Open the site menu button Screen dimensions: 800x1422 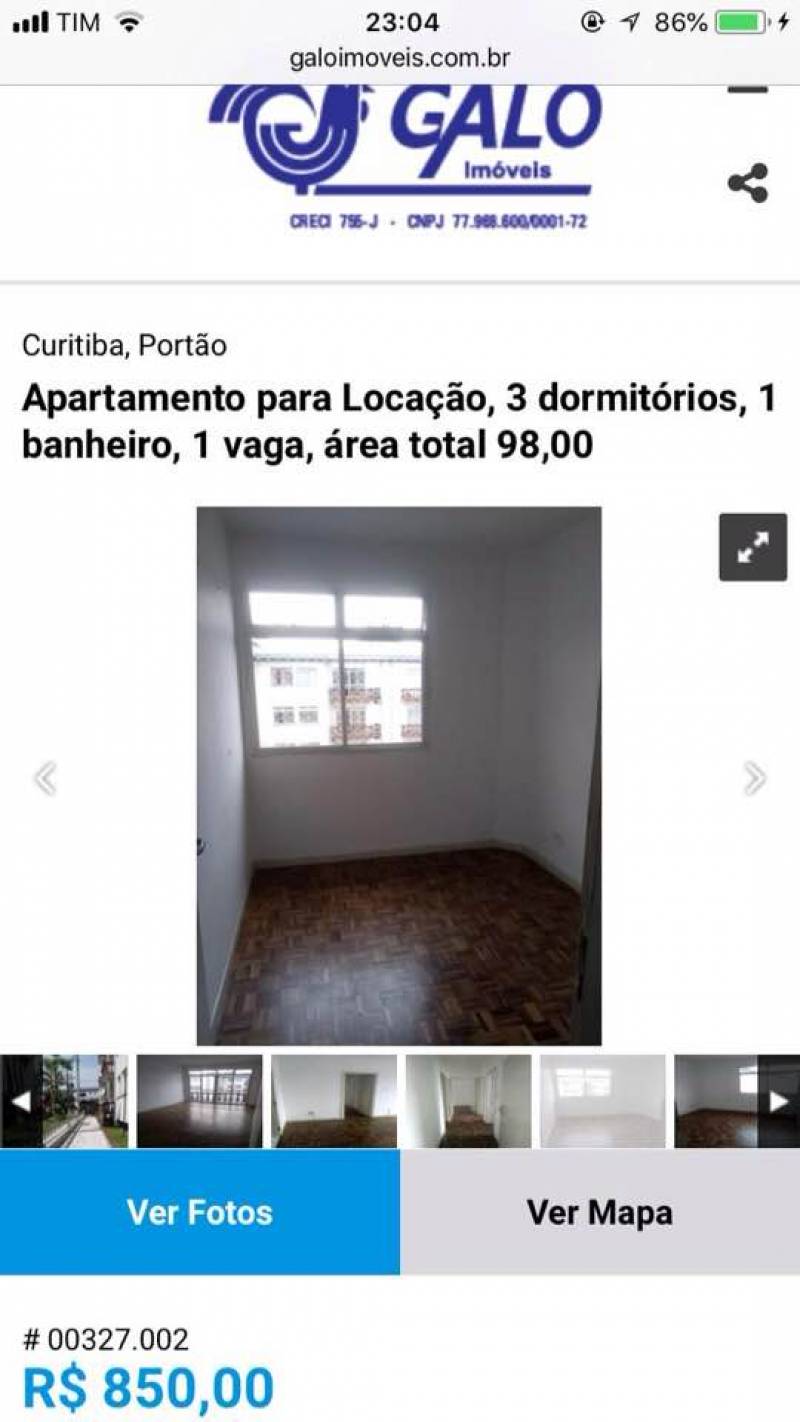pyautogui.click(x=747, y=90)
